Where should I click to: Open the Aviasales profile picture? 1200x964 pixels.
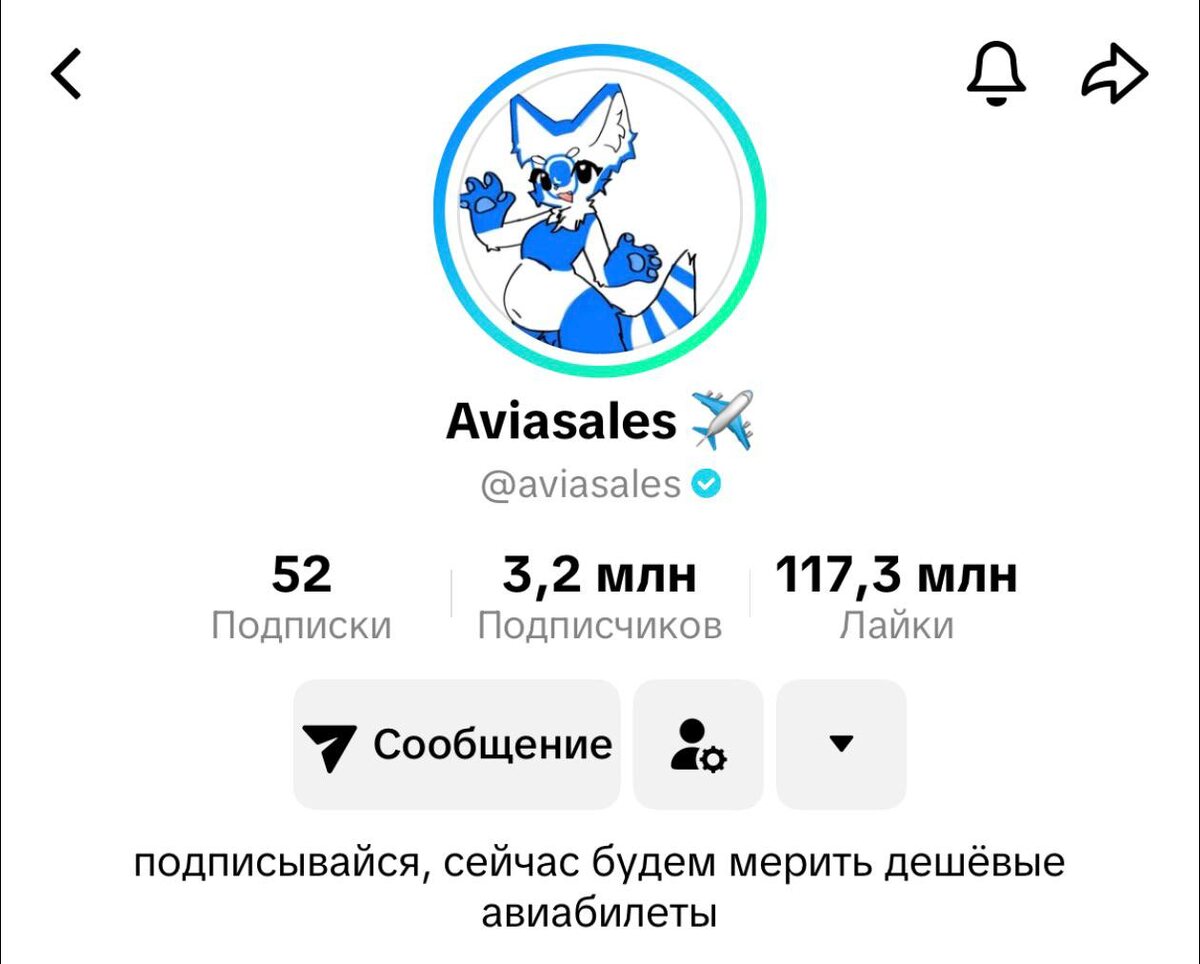point(600,210)
